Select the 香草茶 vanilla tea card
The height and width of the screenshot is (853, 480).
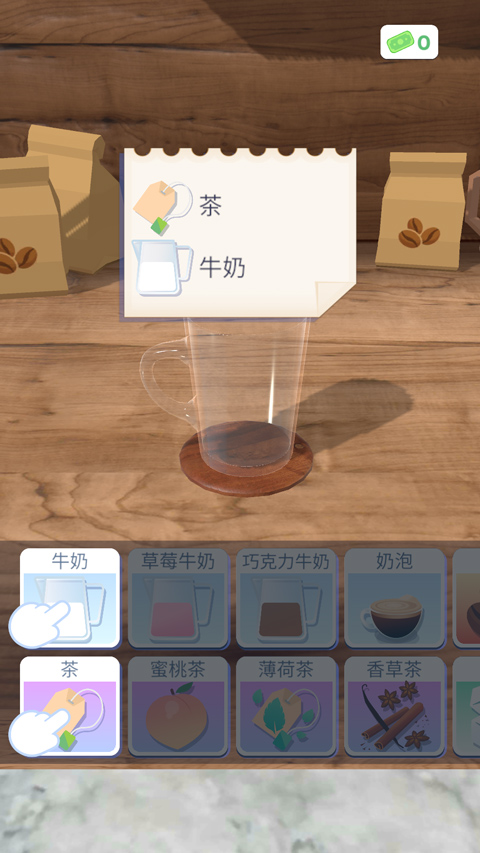pyautogui.click(x=395, y=706)
